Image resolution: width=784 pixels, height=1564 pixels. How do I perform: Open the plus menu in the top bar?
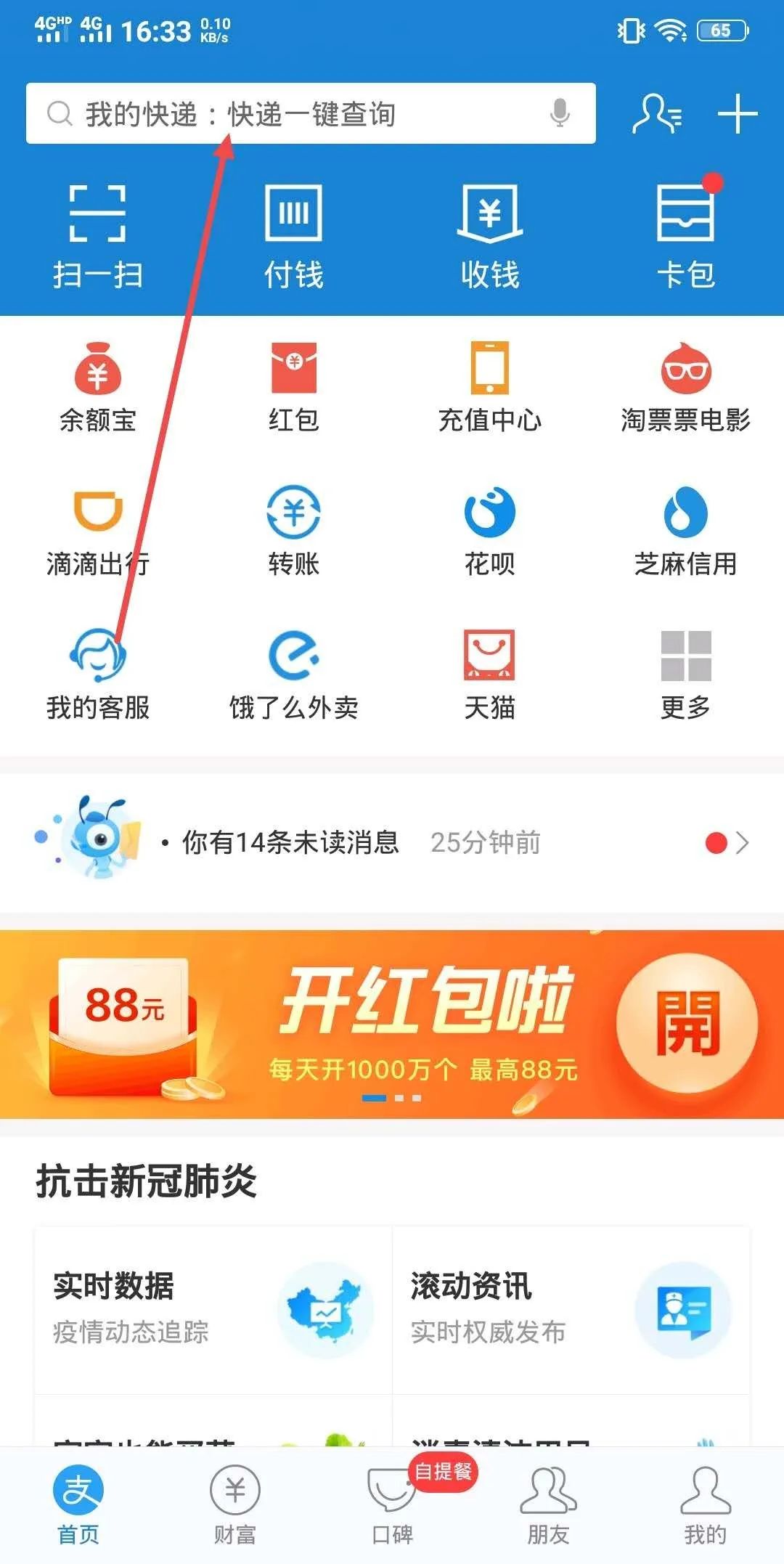click(x=738, y=114)
